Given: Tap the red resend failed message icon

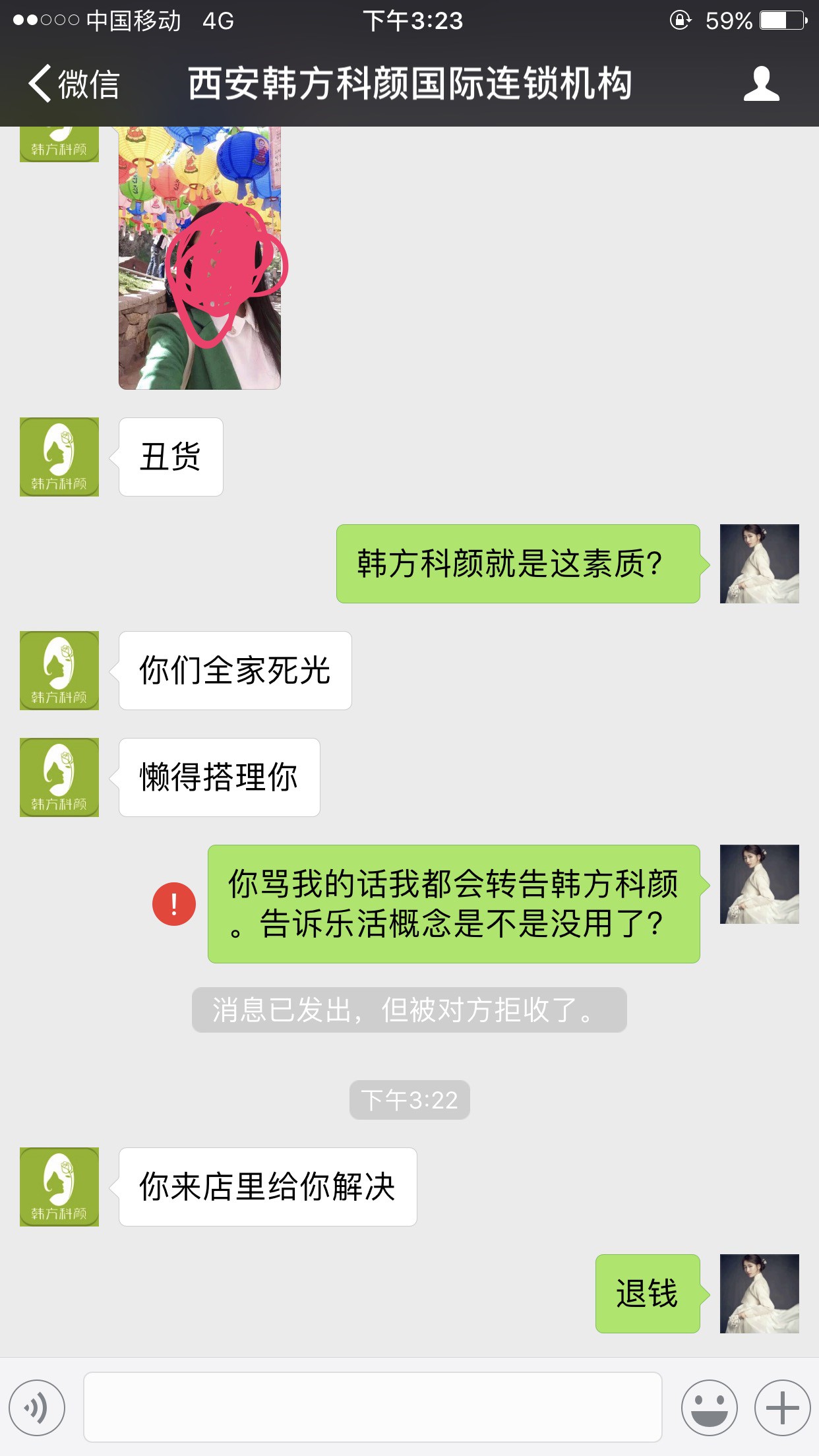Looking at the screenshot, I should [174, 904].
